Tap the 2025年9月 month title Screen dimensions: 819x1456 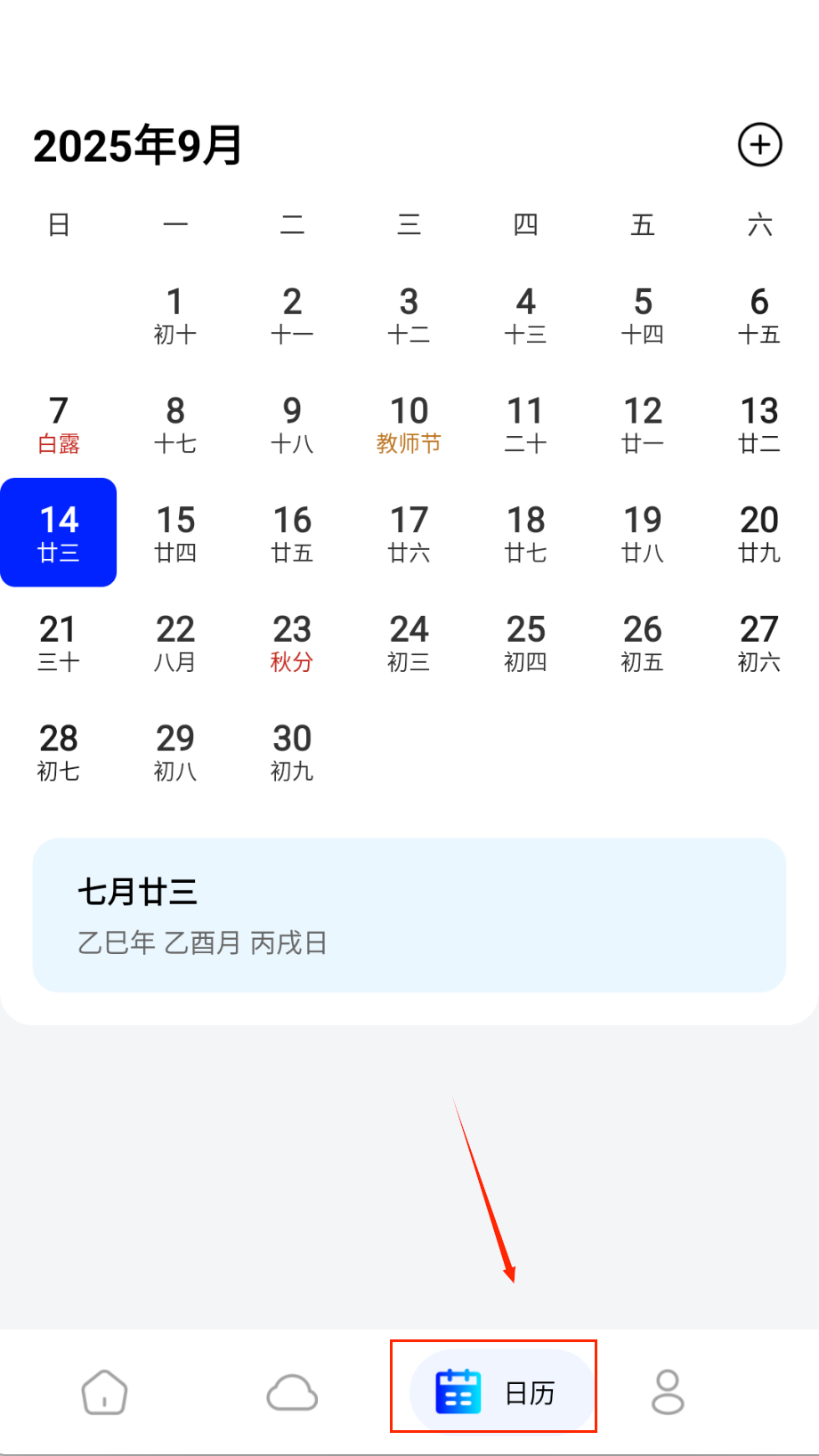pyautogui.click(x=138, y=146)
